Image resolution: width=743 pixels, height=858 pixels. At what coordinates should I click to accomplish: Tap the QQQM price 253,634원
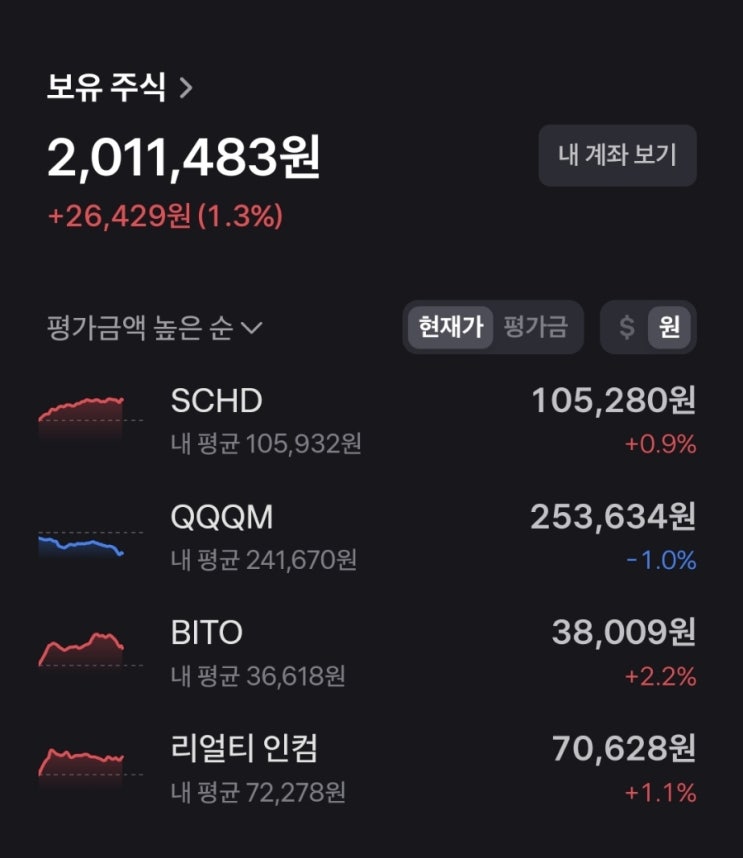point(611,519)
